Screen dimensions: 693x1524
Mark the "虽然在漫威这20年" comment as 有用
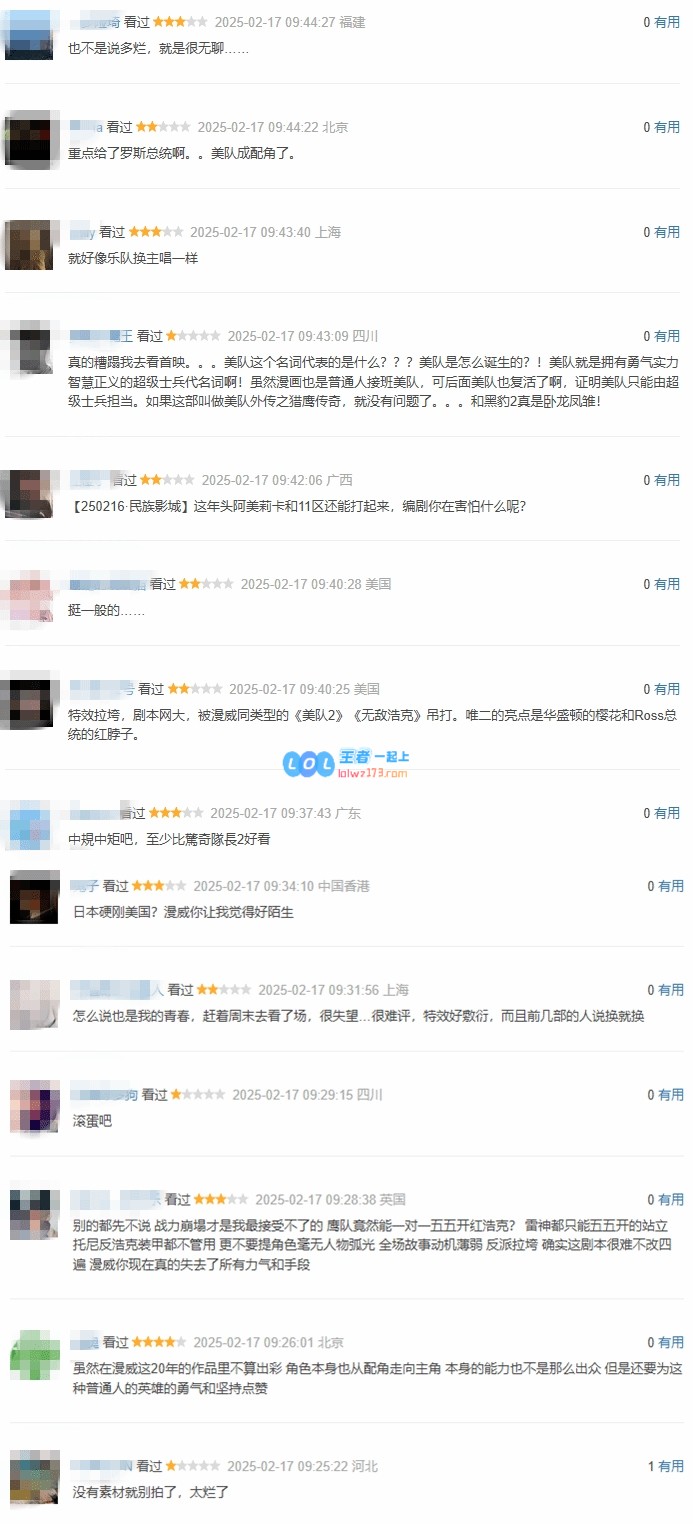pyautogui.click(x=671, y=1342)
